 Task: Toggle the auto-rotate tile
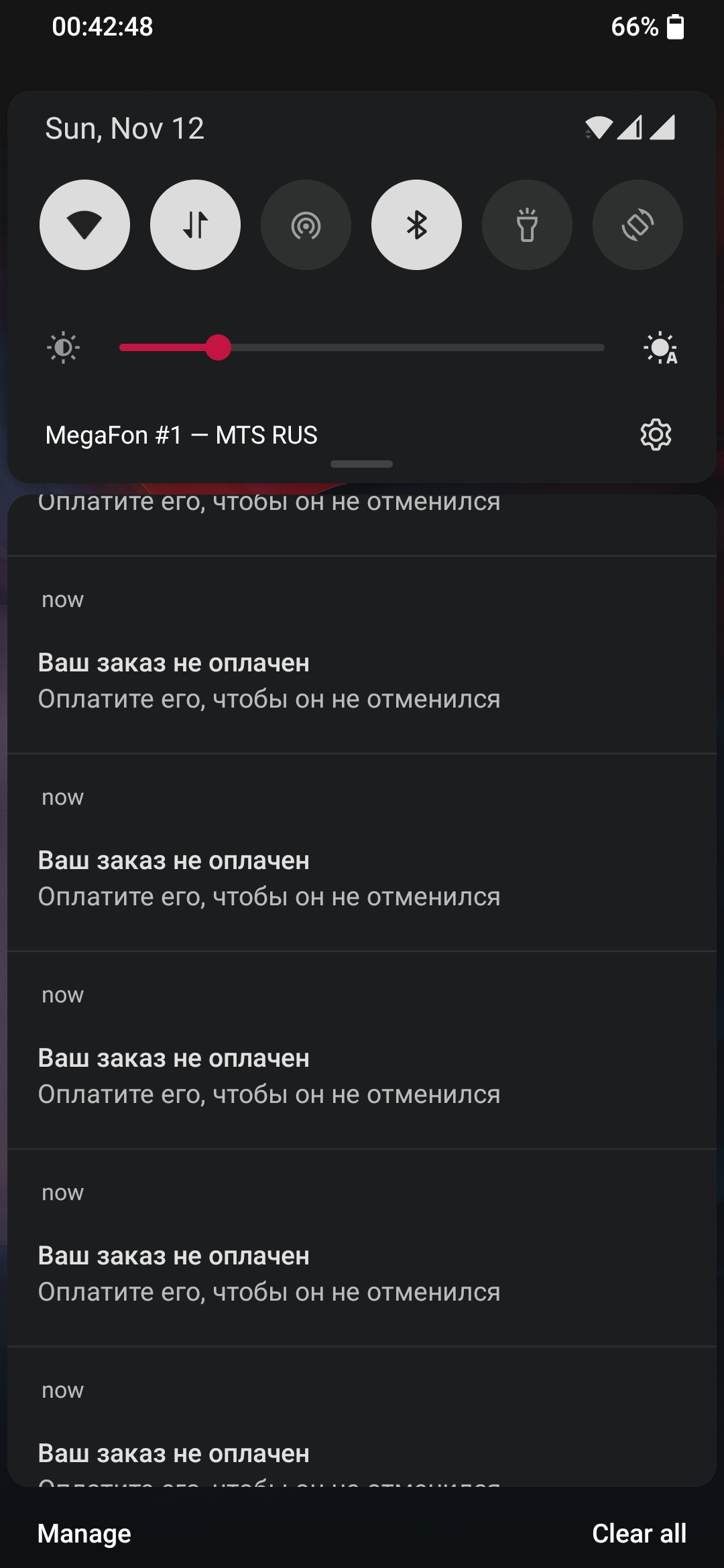pyautogui.click(x=638, y=225)
